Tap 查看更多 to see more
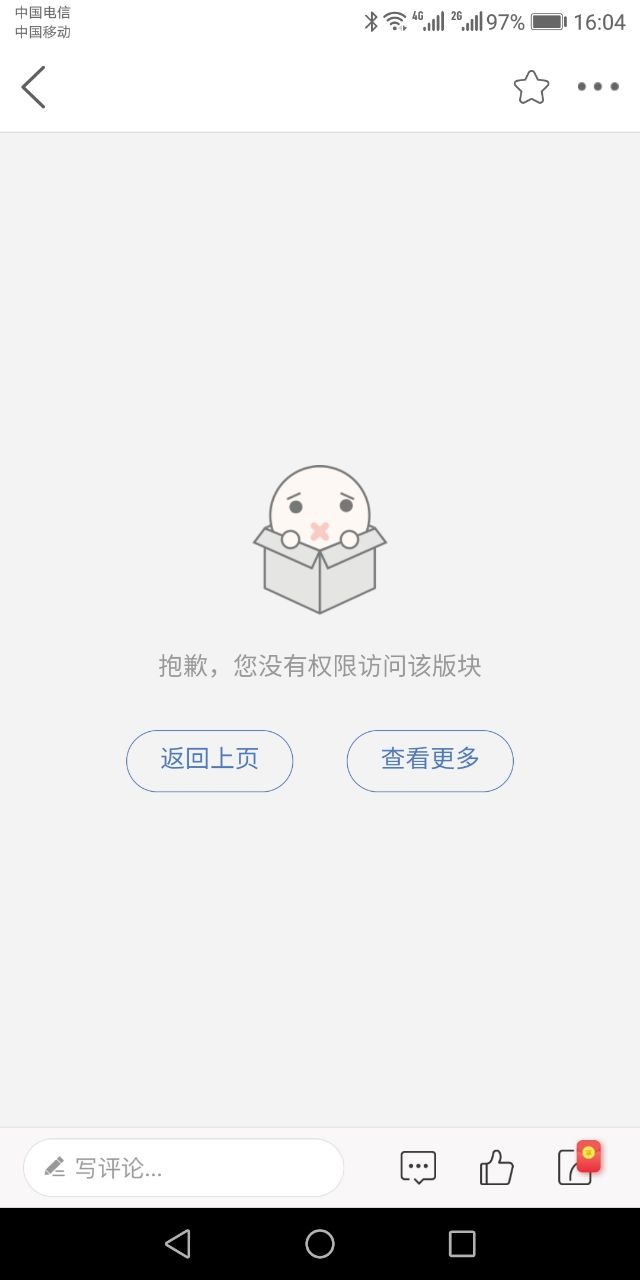640x1280 pixels. tap(430, 760)
